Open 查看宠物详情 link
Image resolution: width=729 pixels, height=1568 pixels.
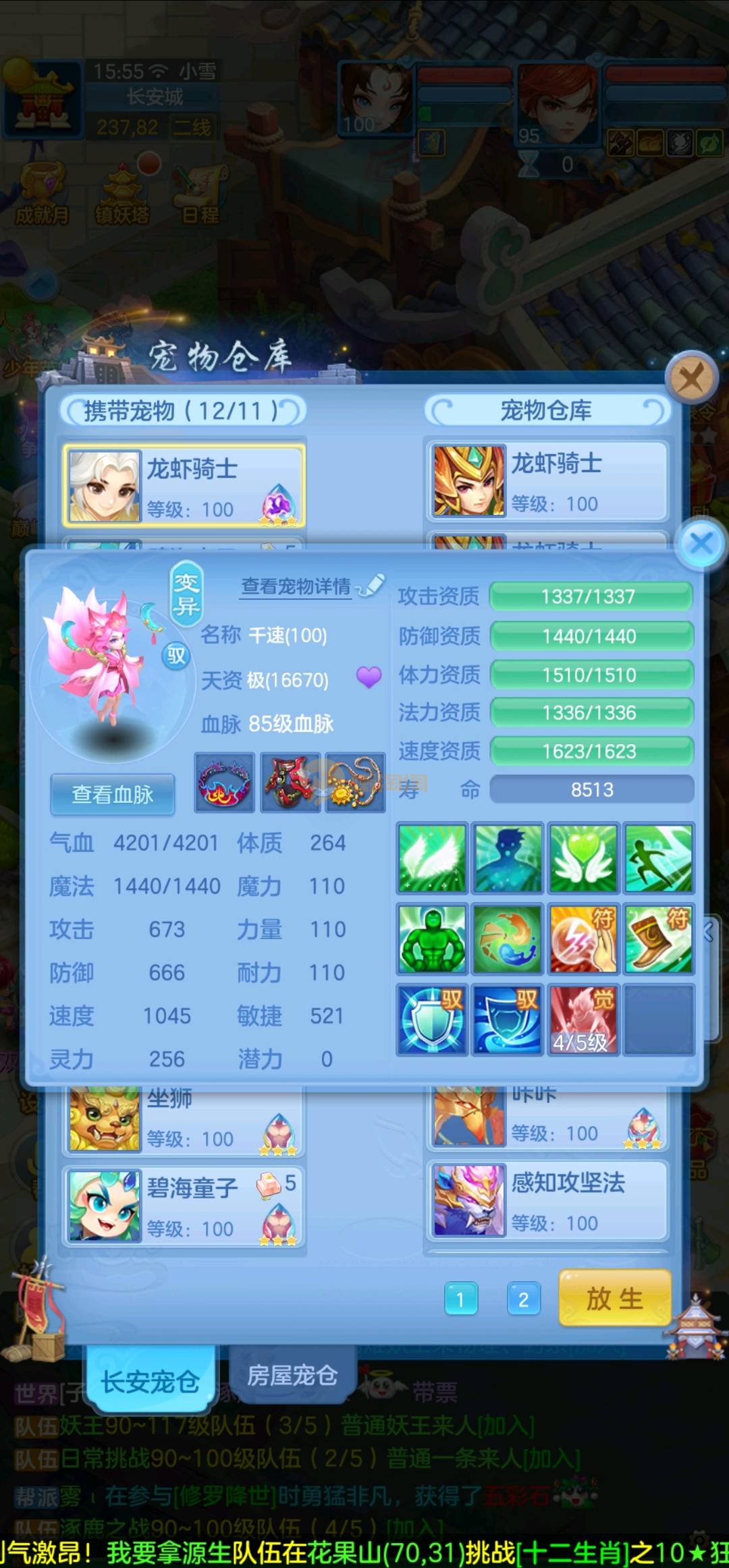click(x=296, y=586)
